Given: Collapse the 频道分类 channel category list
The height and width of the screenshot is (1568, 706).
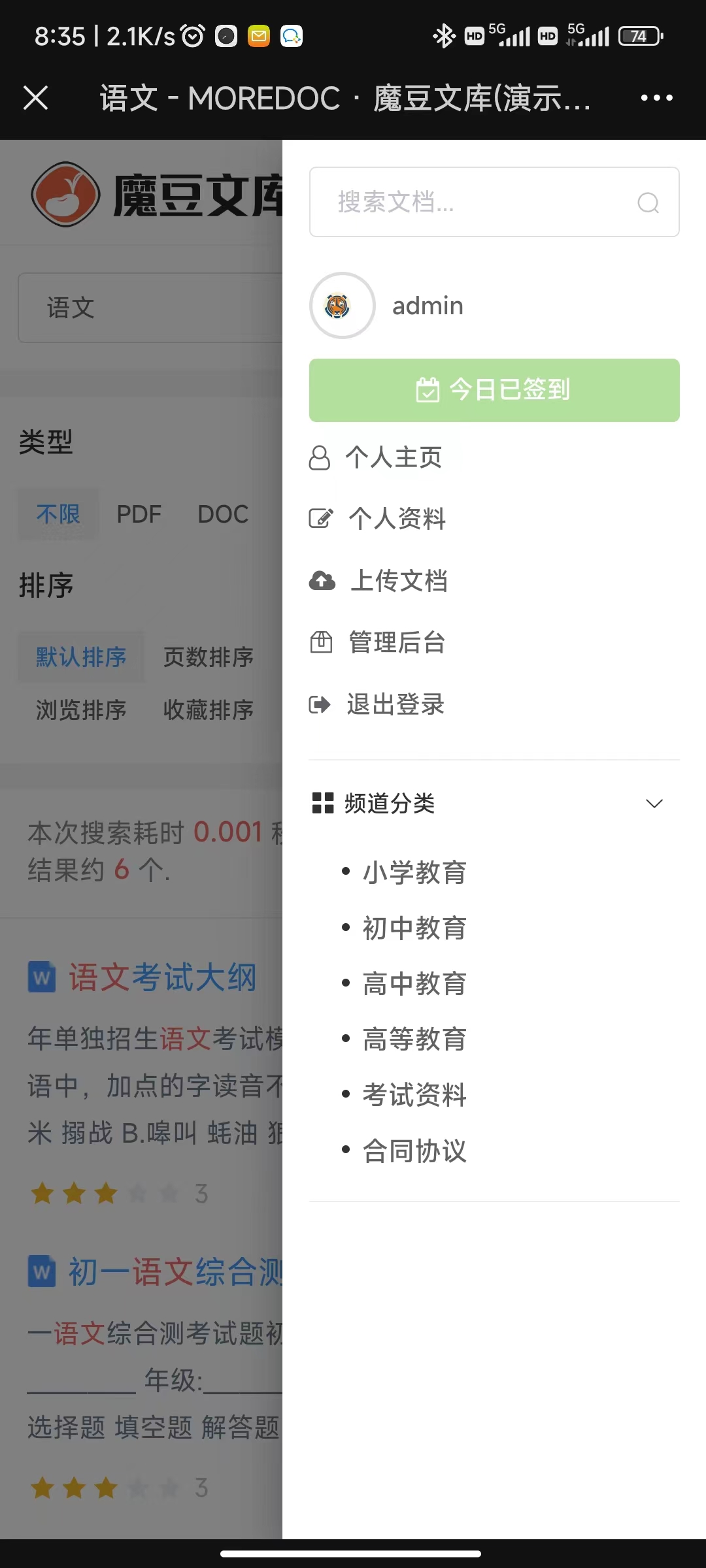Looking at the screenshot, I should click(654, 803).
